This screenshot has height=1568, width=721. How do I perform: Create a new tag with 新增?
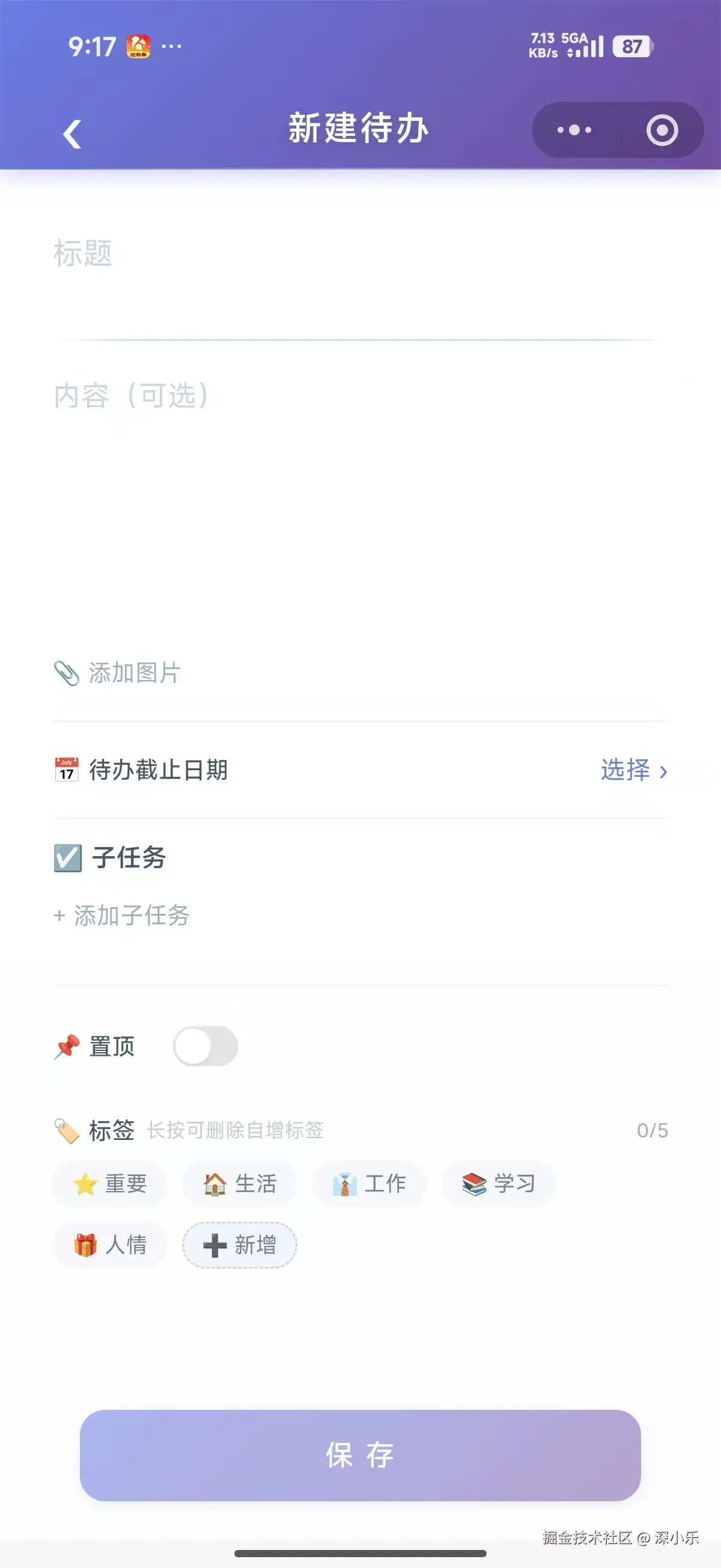tap(240, 1245)
